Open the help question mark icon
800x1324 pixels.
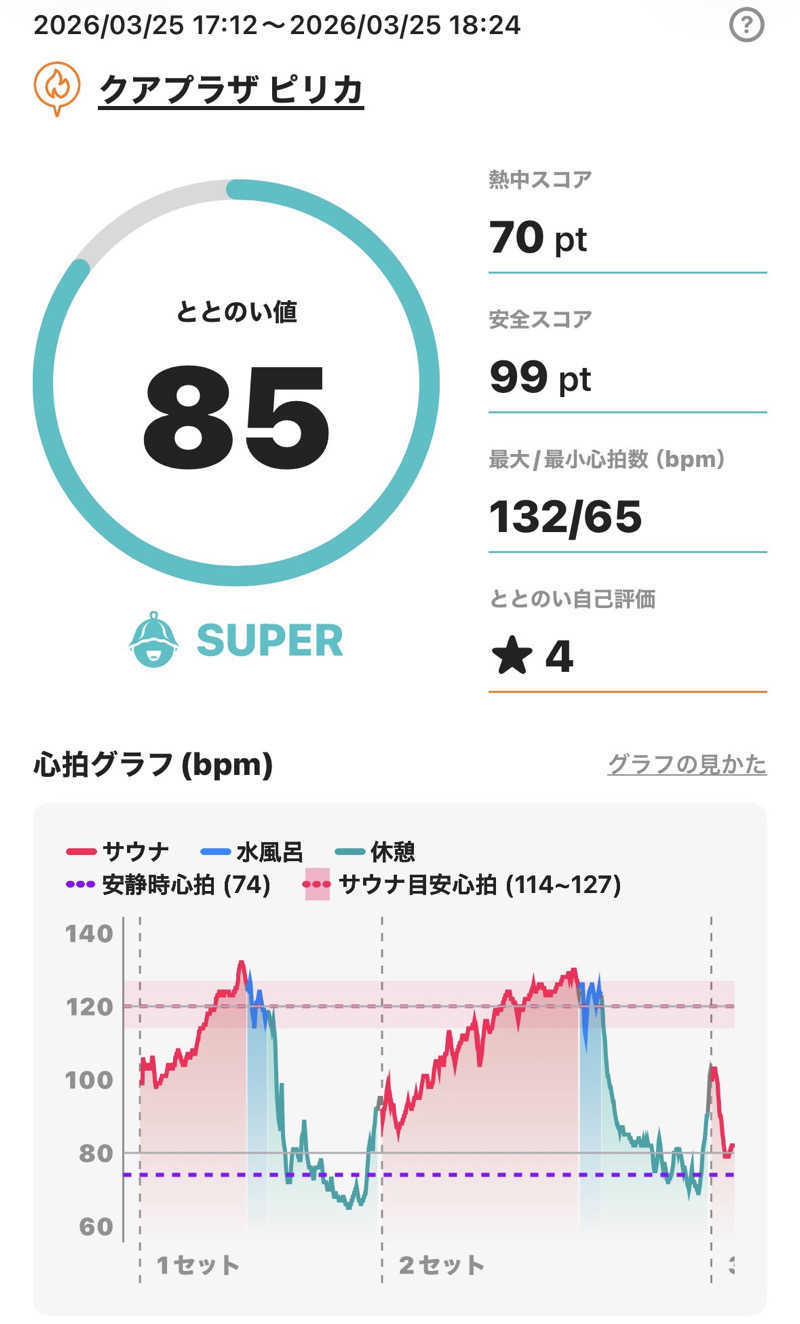pyautogui.click(x=746, y=25)
